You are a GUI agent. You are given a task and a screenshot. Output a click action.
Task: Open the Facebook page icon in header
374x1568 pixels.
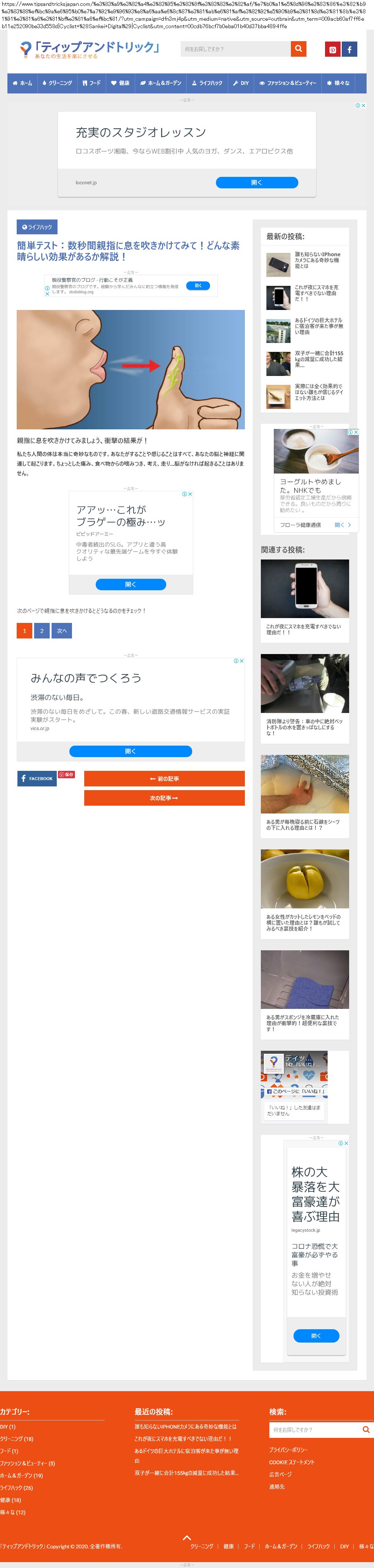click(x=349, y=50)
